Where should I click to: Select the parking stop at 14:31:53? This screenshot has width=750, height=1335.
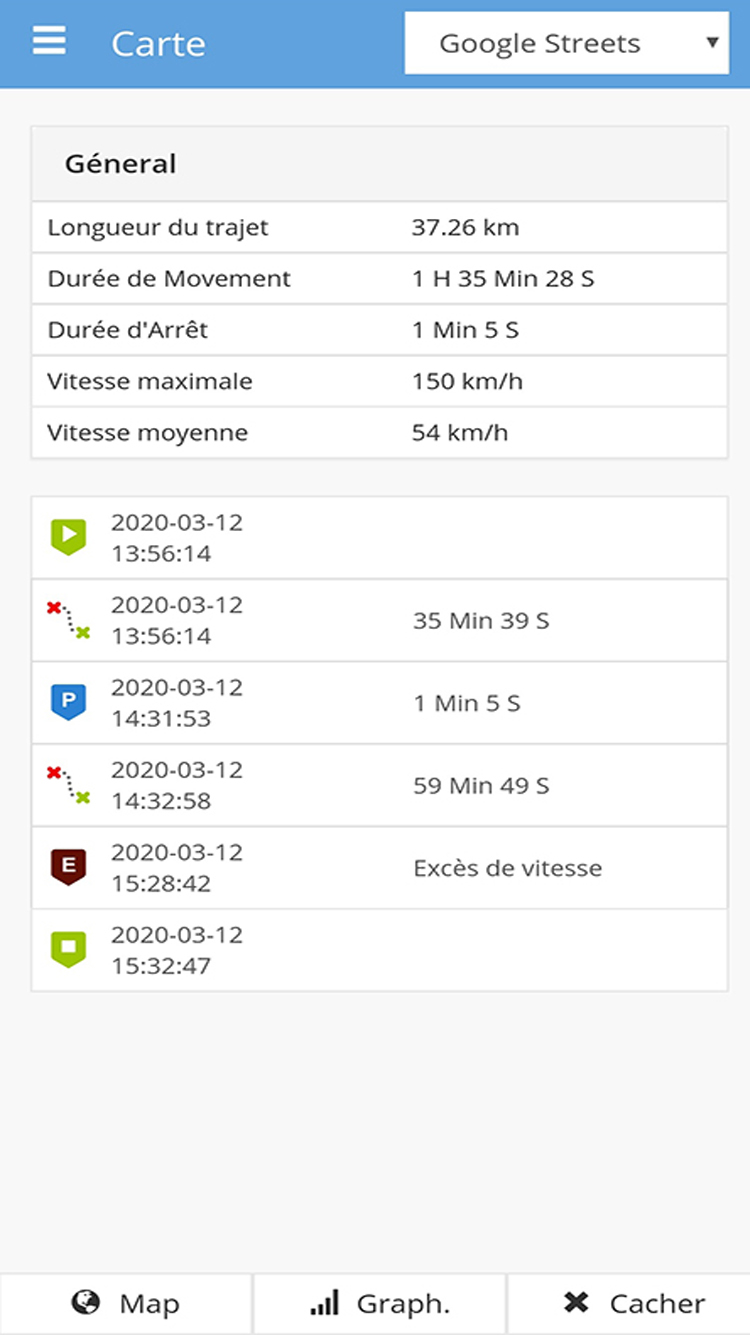tap(379, 703)
